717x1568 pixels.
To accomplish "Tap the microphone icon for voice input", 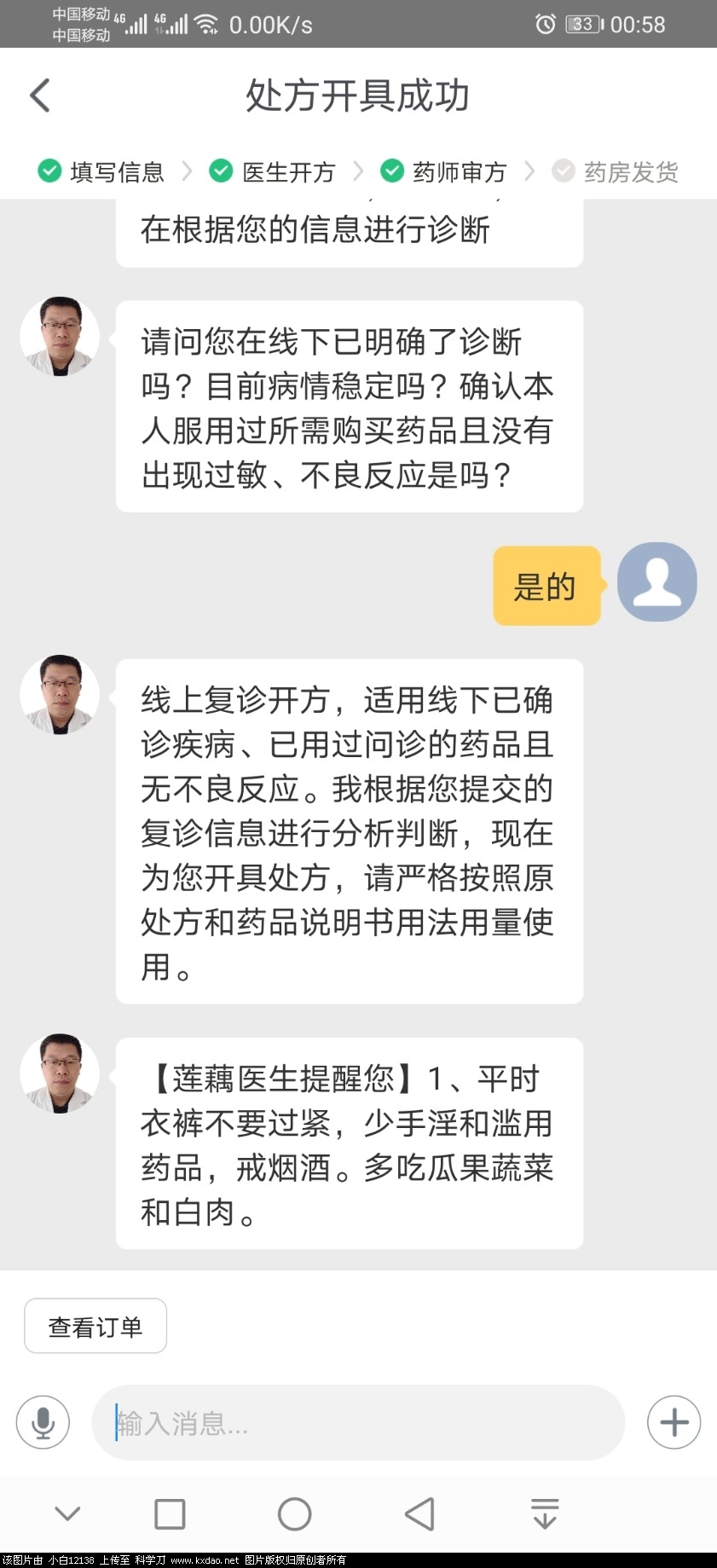I will [x=43, y=1422].
